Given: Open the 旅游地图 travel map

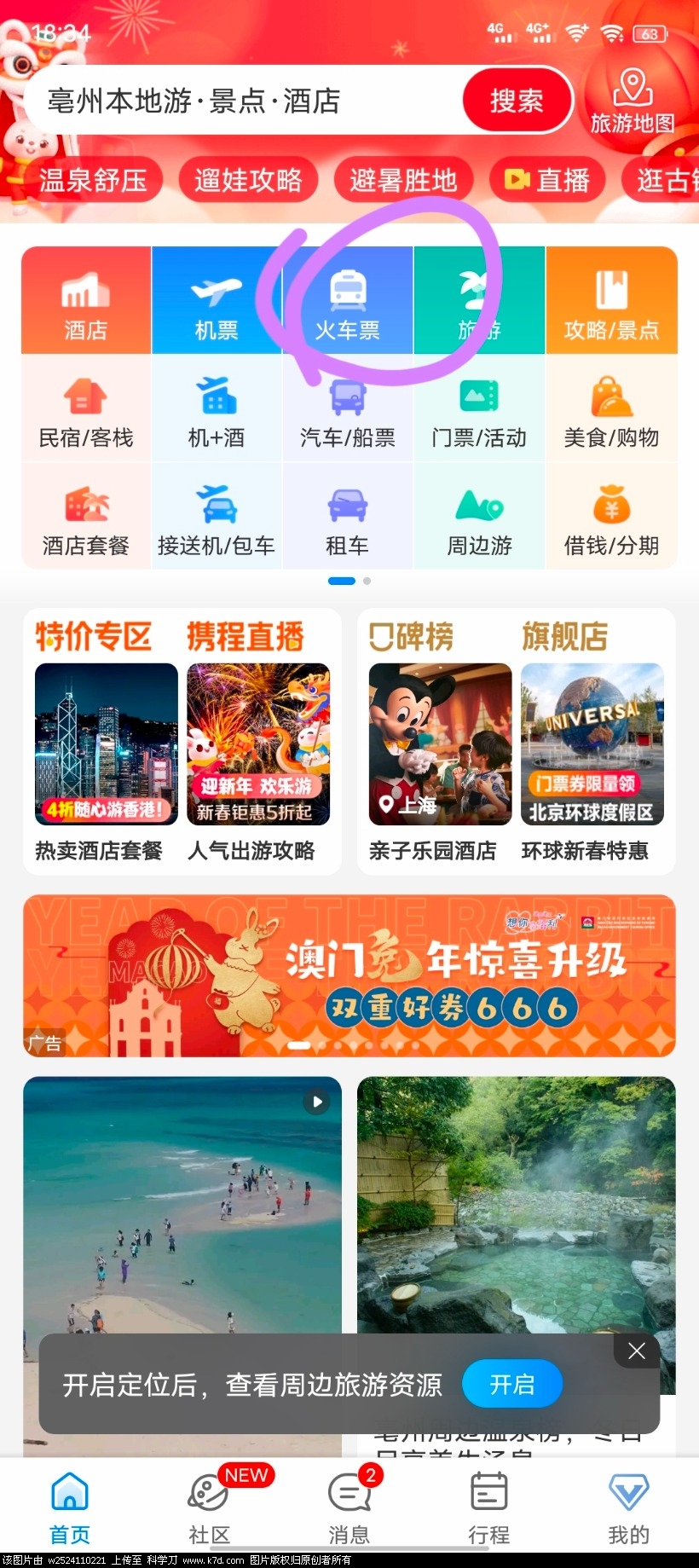Looking at the screenshot, I should (632, 102).
